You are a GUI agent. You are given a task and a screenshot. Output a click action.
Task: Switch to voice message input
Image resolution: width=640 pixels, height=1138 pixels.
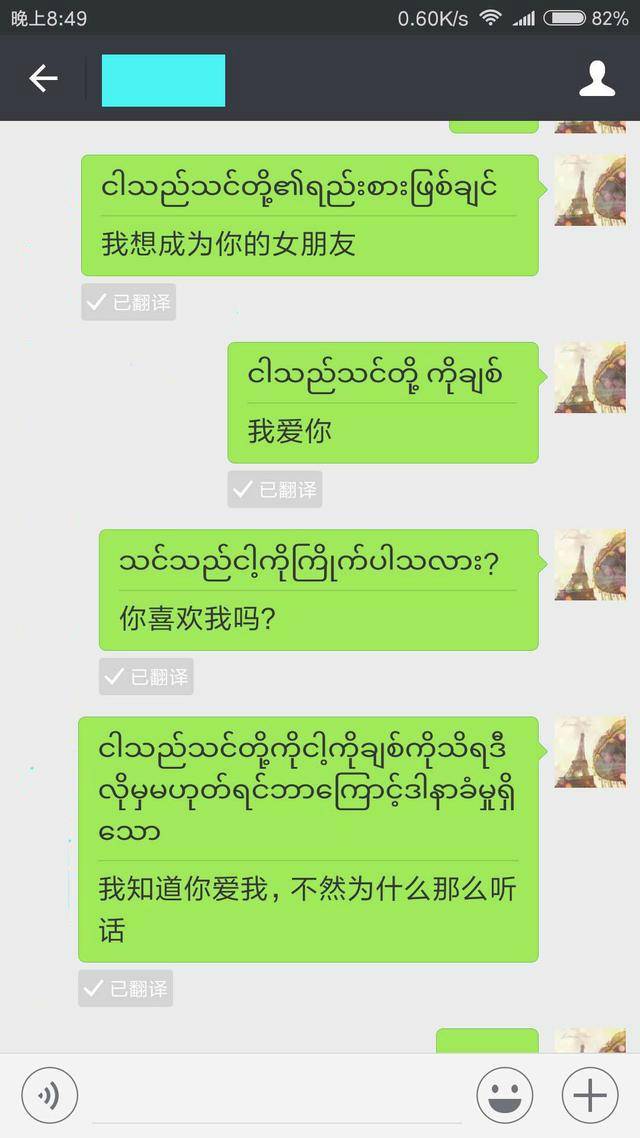point(49,1095)
